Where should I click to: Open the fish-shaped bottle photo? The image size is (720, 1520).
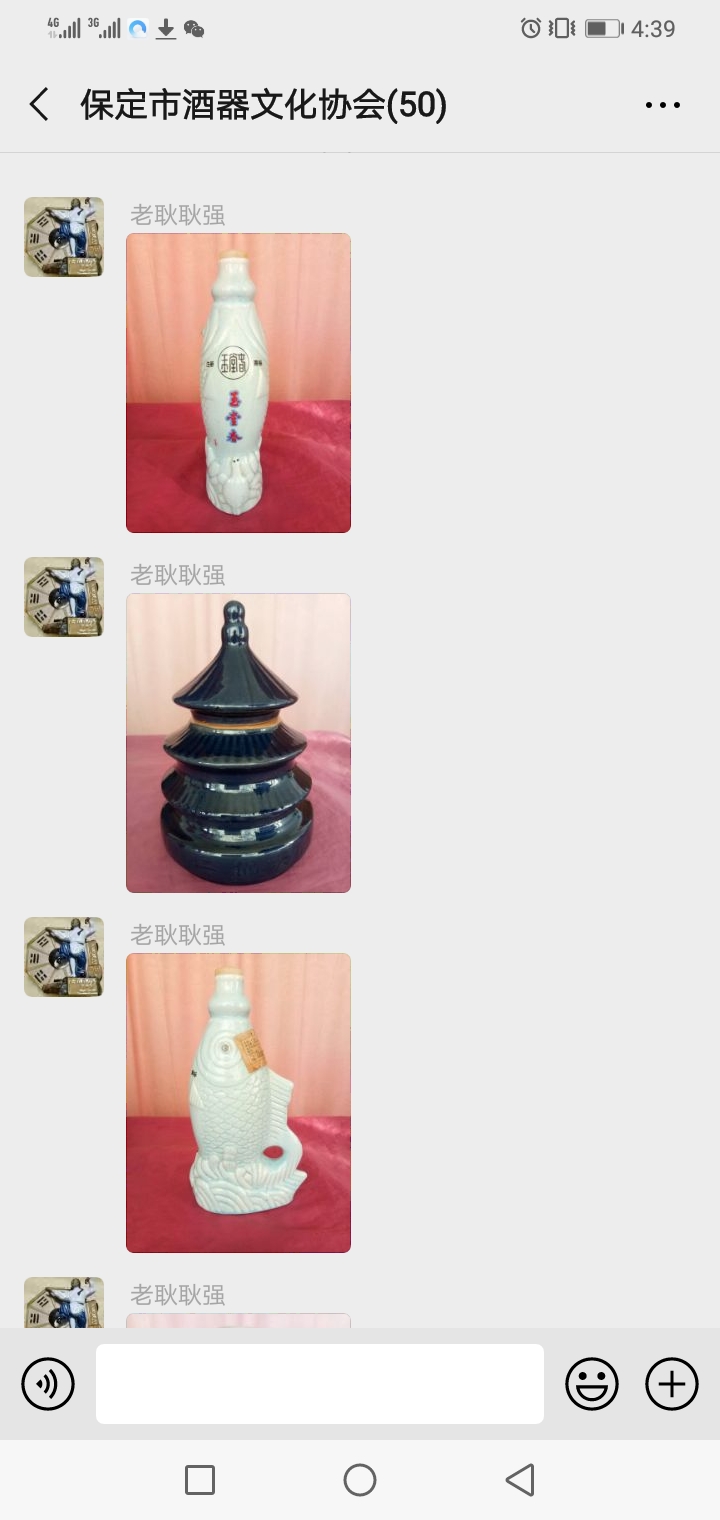pos(238,1103)
